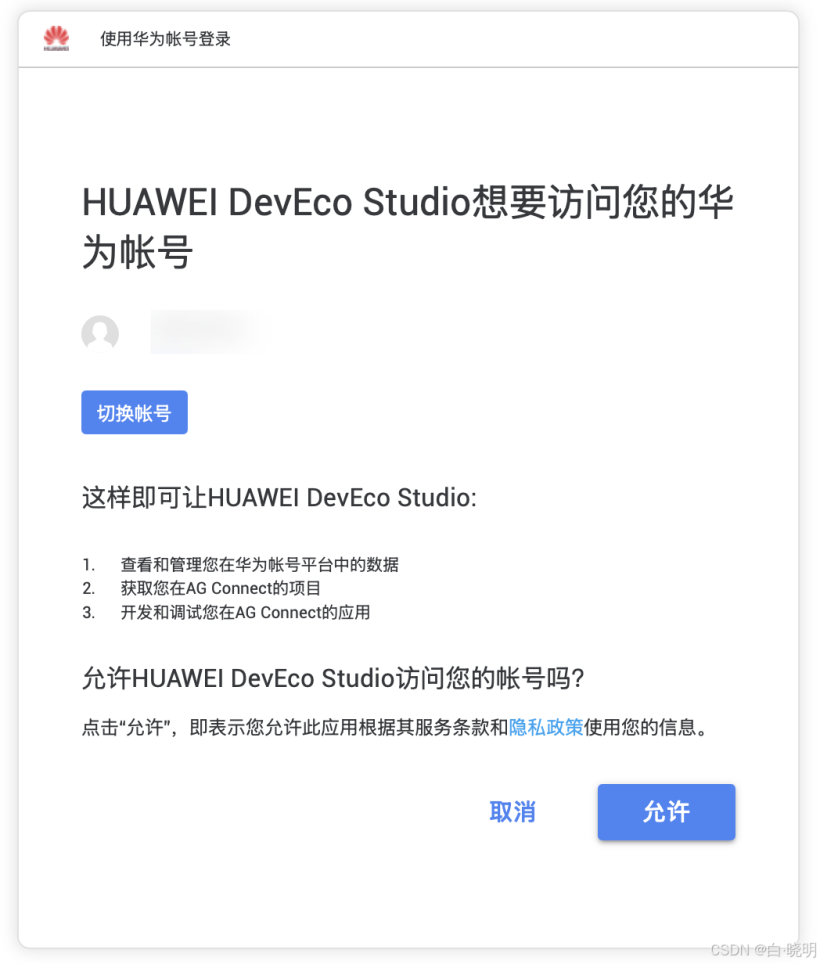Cancel the authorization with 取消
Image resolution: width=820 pixels, height=964 pixels.
point(512,811)
